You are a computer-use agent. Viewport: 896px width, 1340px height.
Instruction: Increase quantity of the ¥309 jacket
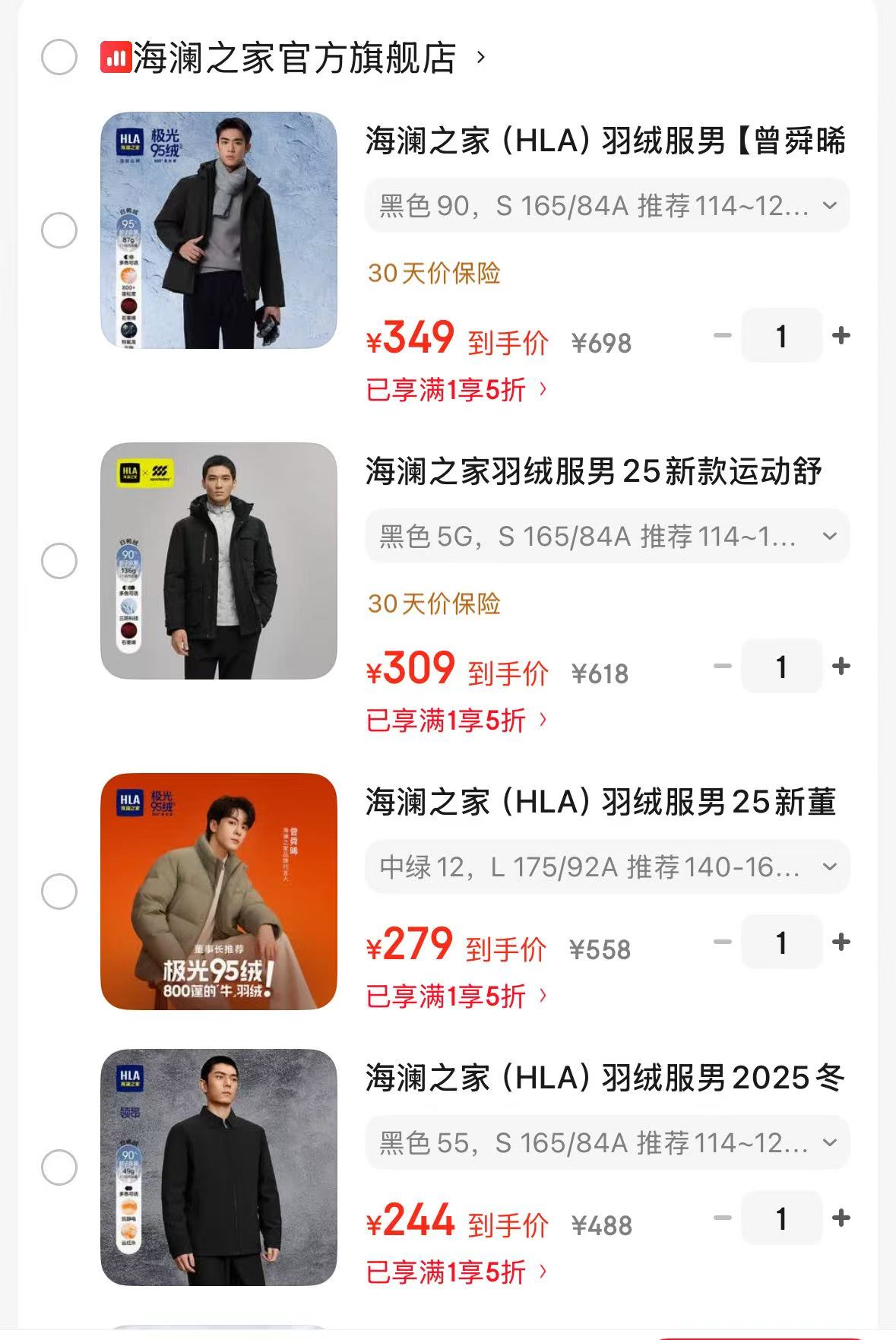pyautogui.click(x=841, y=666)
